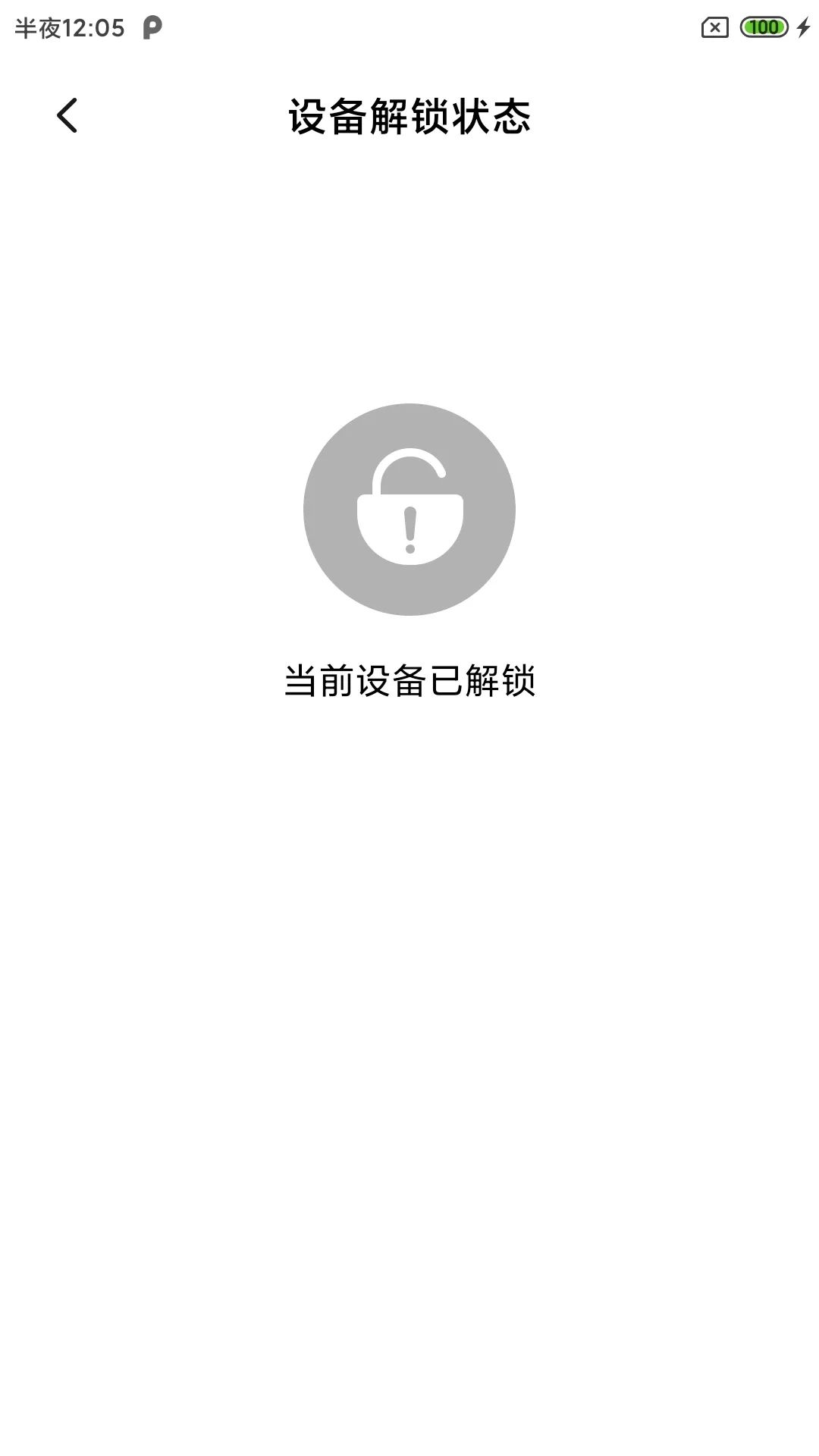
Task: Go back using the left chevron
Action: pyautogui.click(x=67, y=115)
